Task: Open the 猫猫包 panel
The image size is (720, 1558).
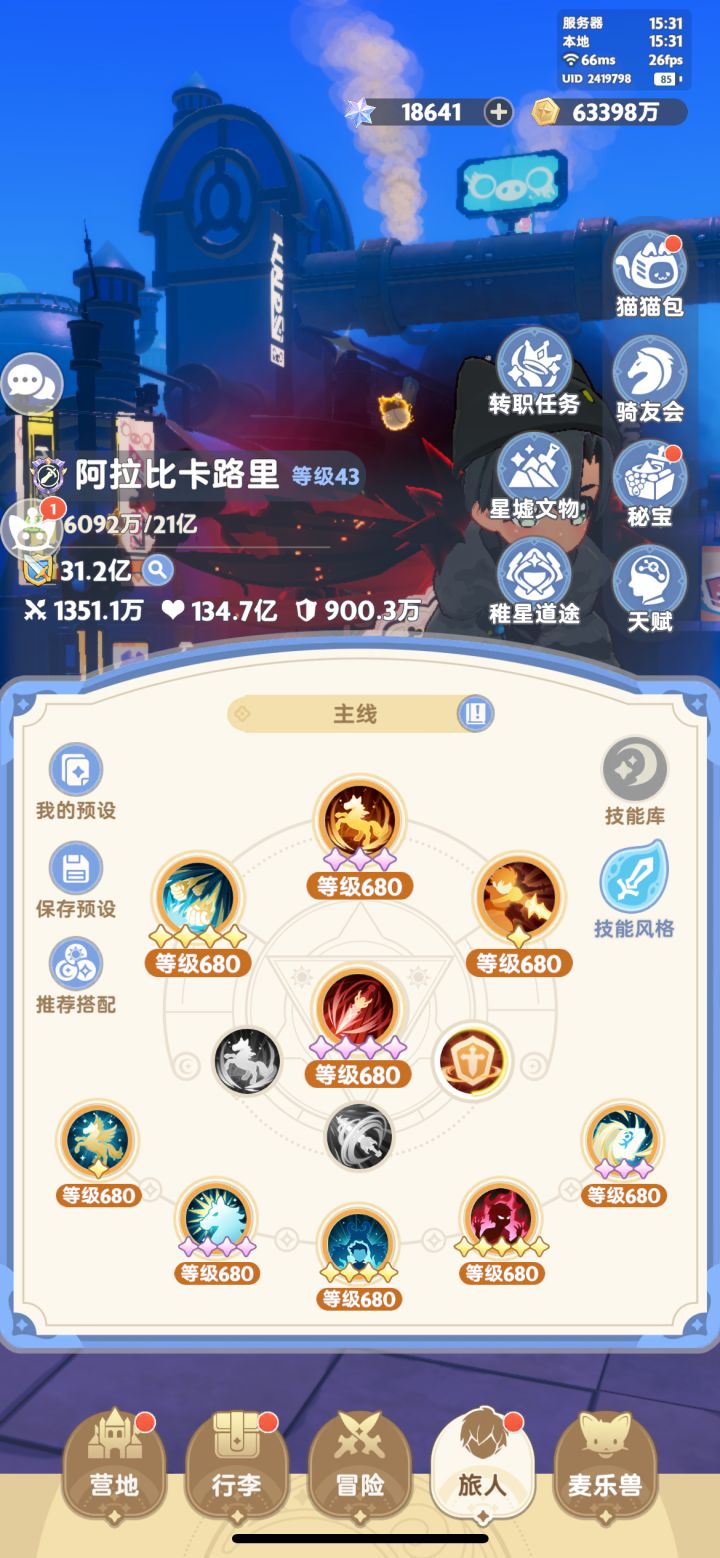Action: [647, 270]
